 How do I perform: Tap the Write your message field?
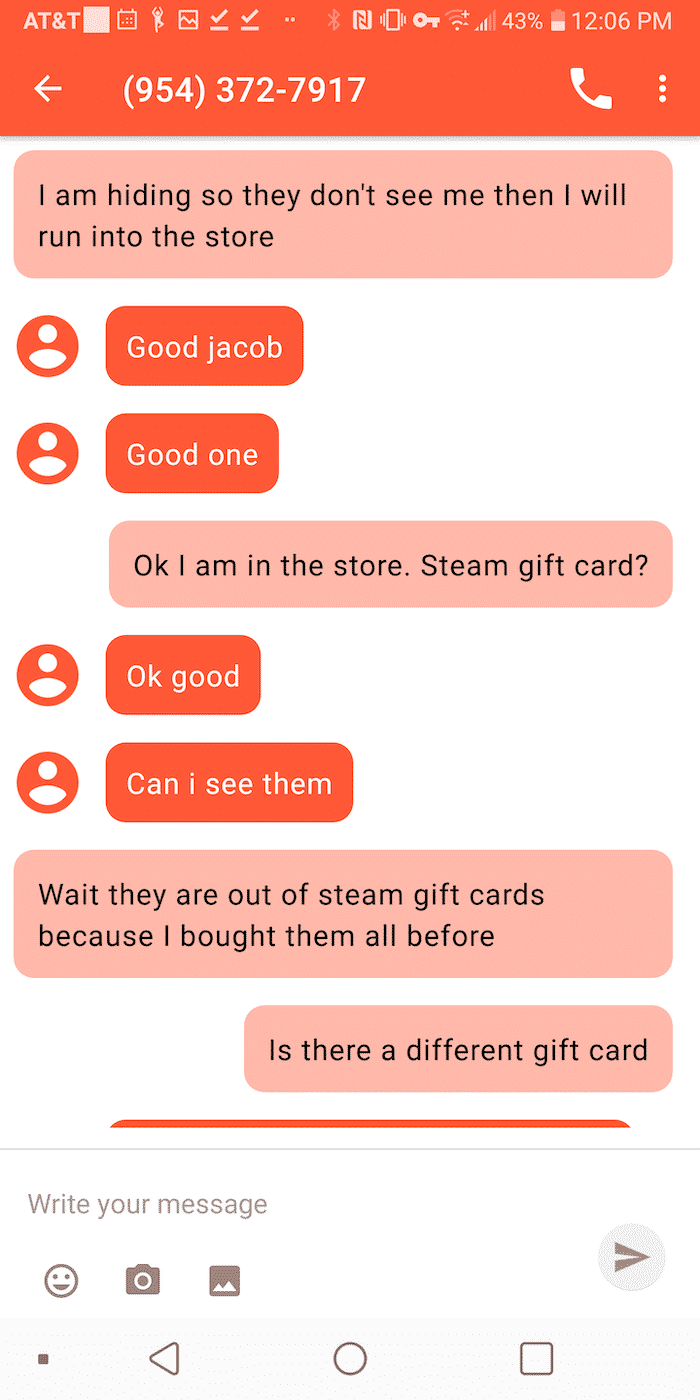300,1204
